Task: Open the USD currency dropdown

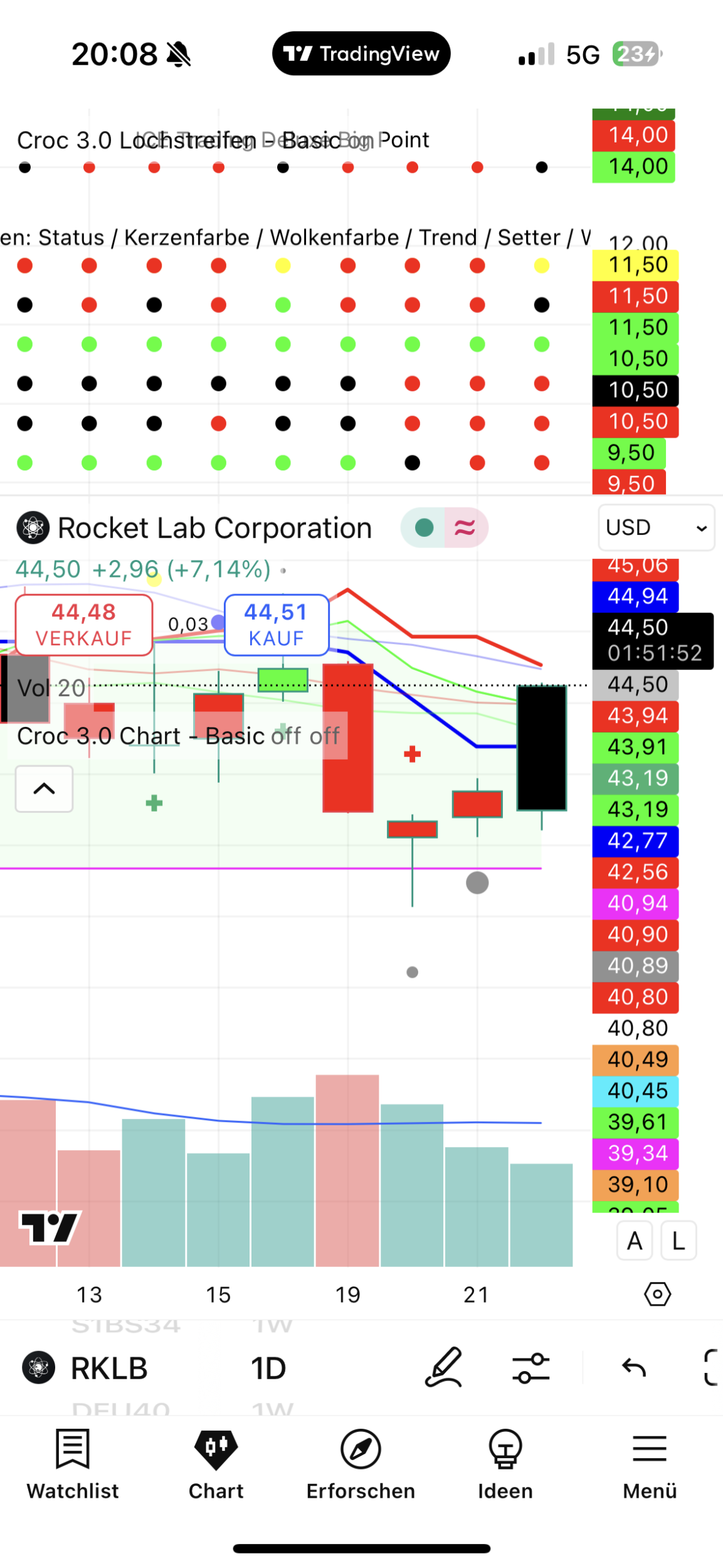Action: [x=656, y=527]
